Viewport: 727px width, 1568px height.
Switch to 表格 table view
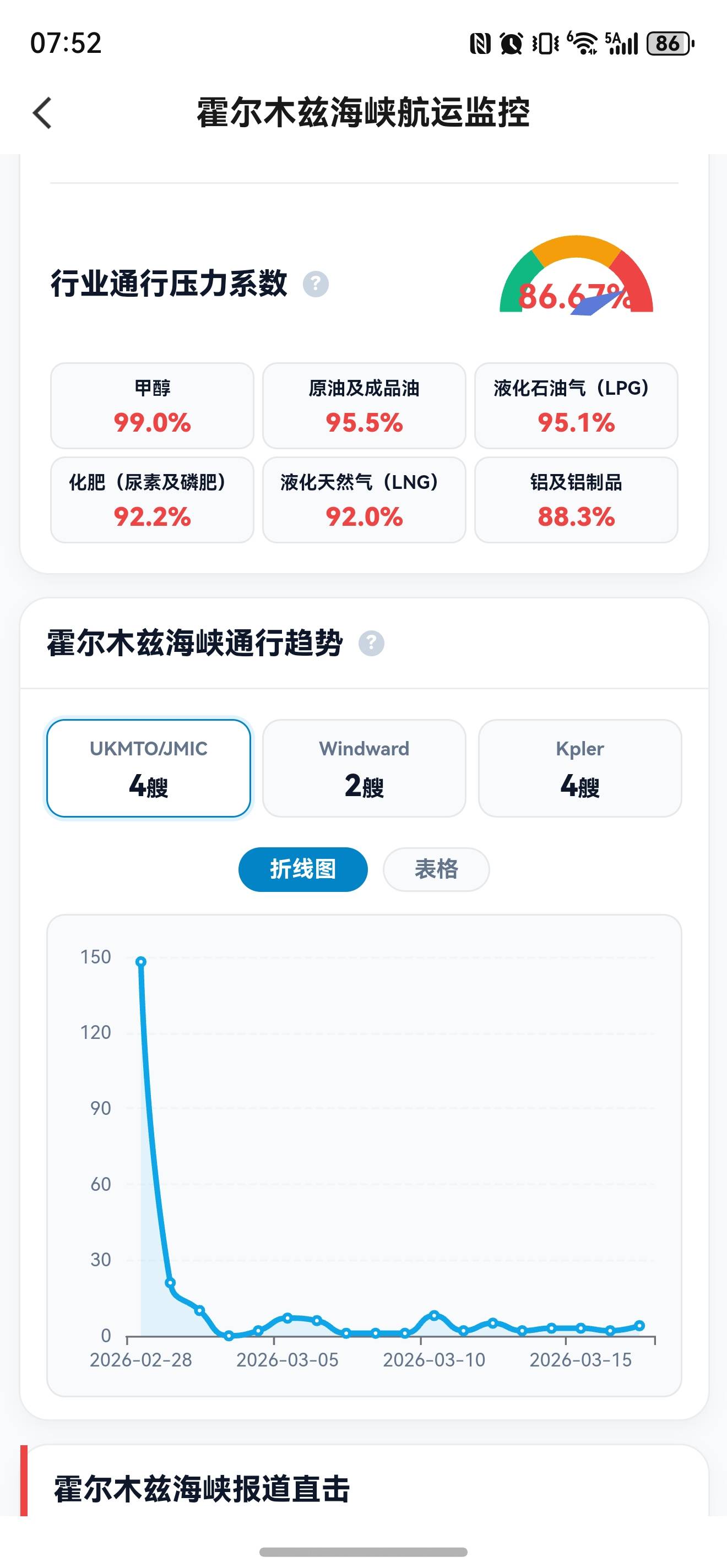coord(436,870)
